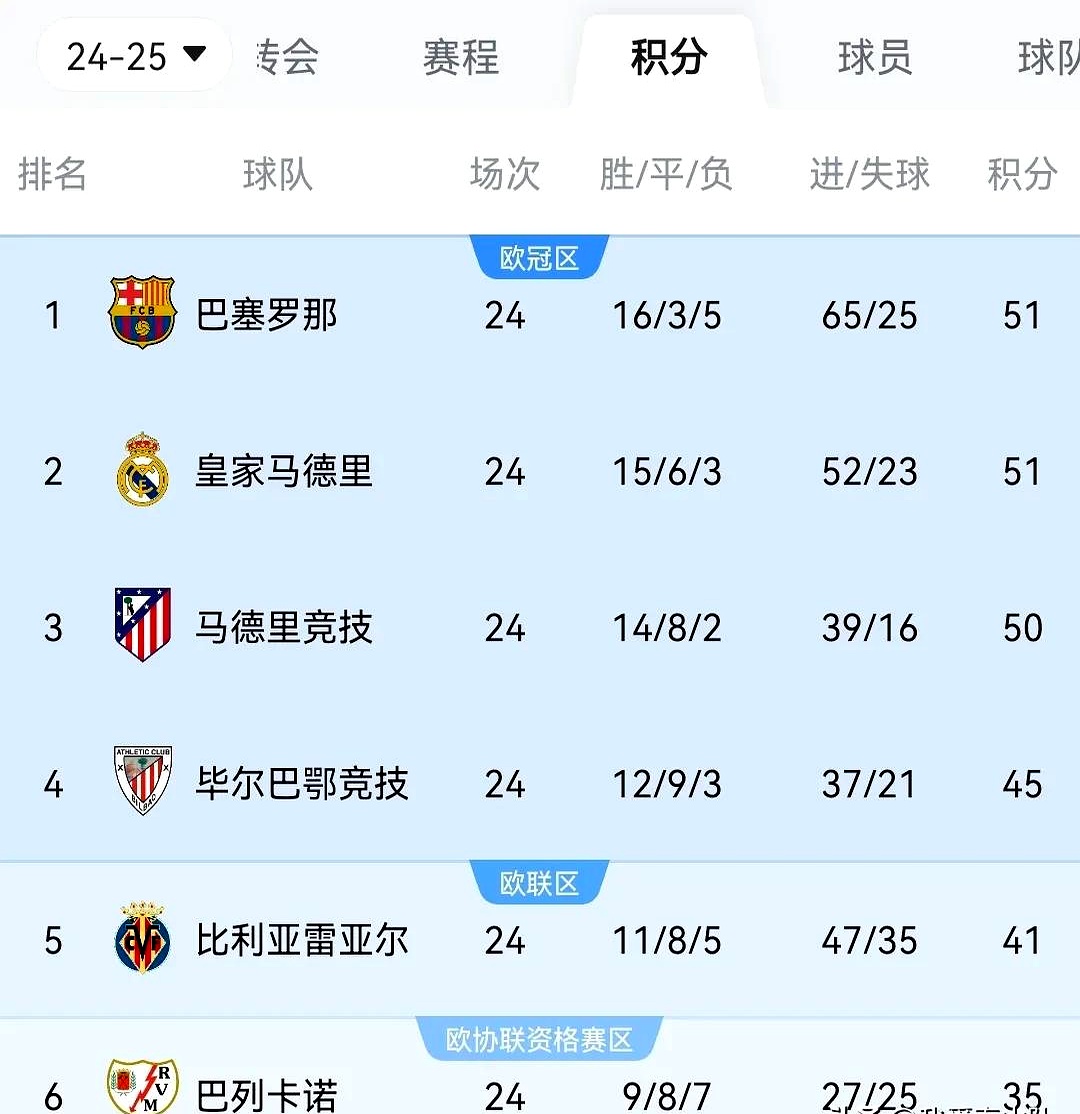Click the 欧联区 zone label badge
The image size is (1080, 1114).
click(539, 880)
